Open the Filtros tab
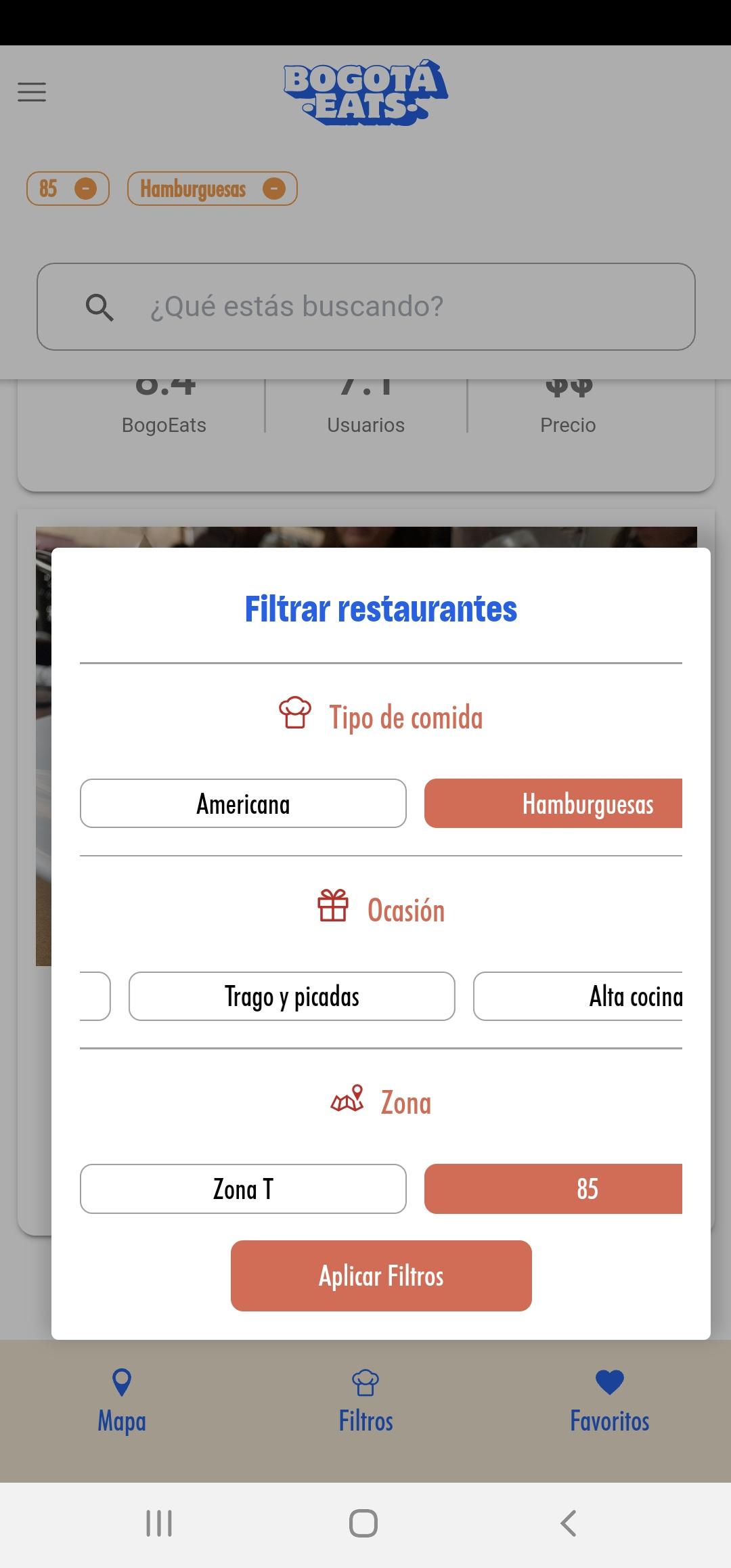731x1568 pixels. tap(365, 1401)
